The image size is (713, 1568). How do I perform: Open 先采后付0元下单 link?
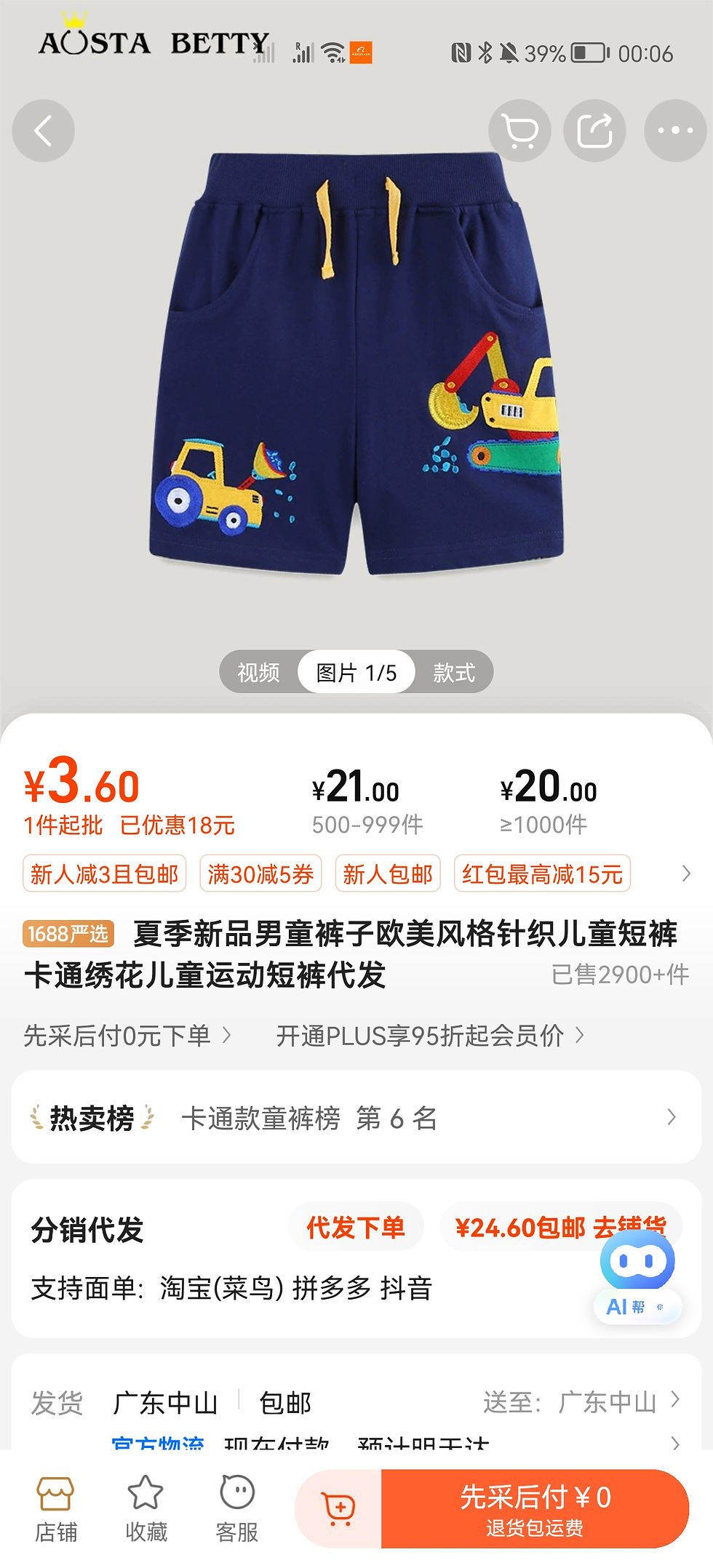[127, 1035]
